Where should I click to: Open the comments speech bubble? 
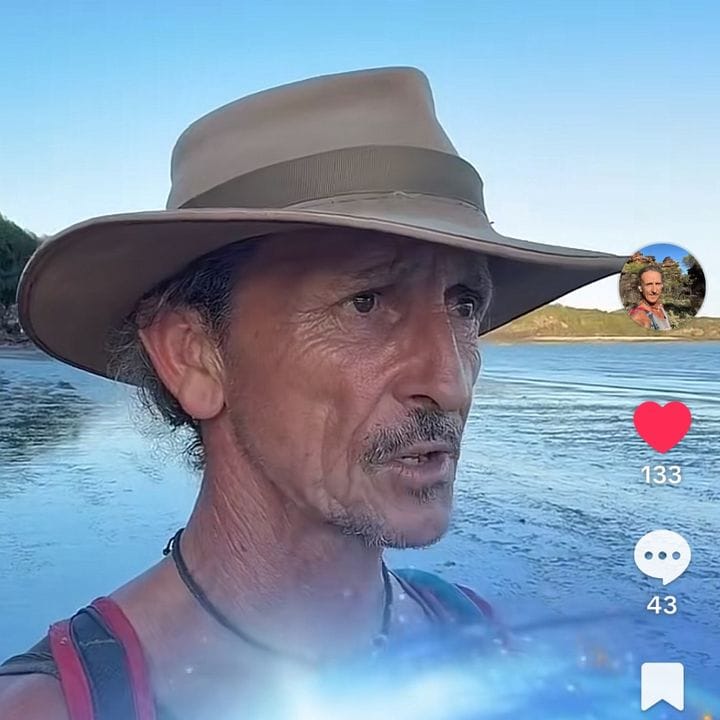(662, 557)
